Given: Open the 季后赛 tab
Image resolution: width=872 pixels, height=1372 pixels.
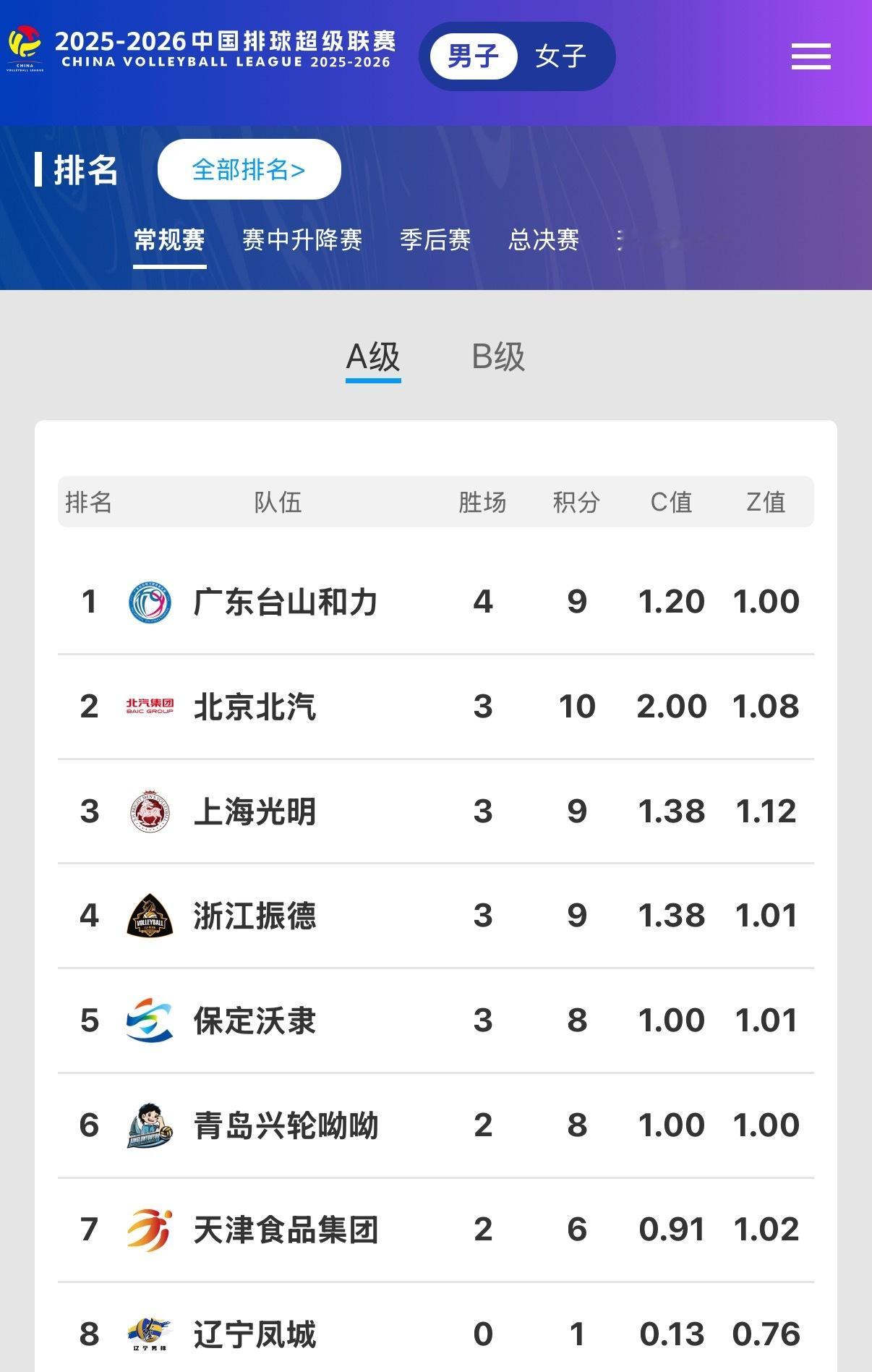Looking at the screenshot, I should pyautogui.click(x=434, y=241).
